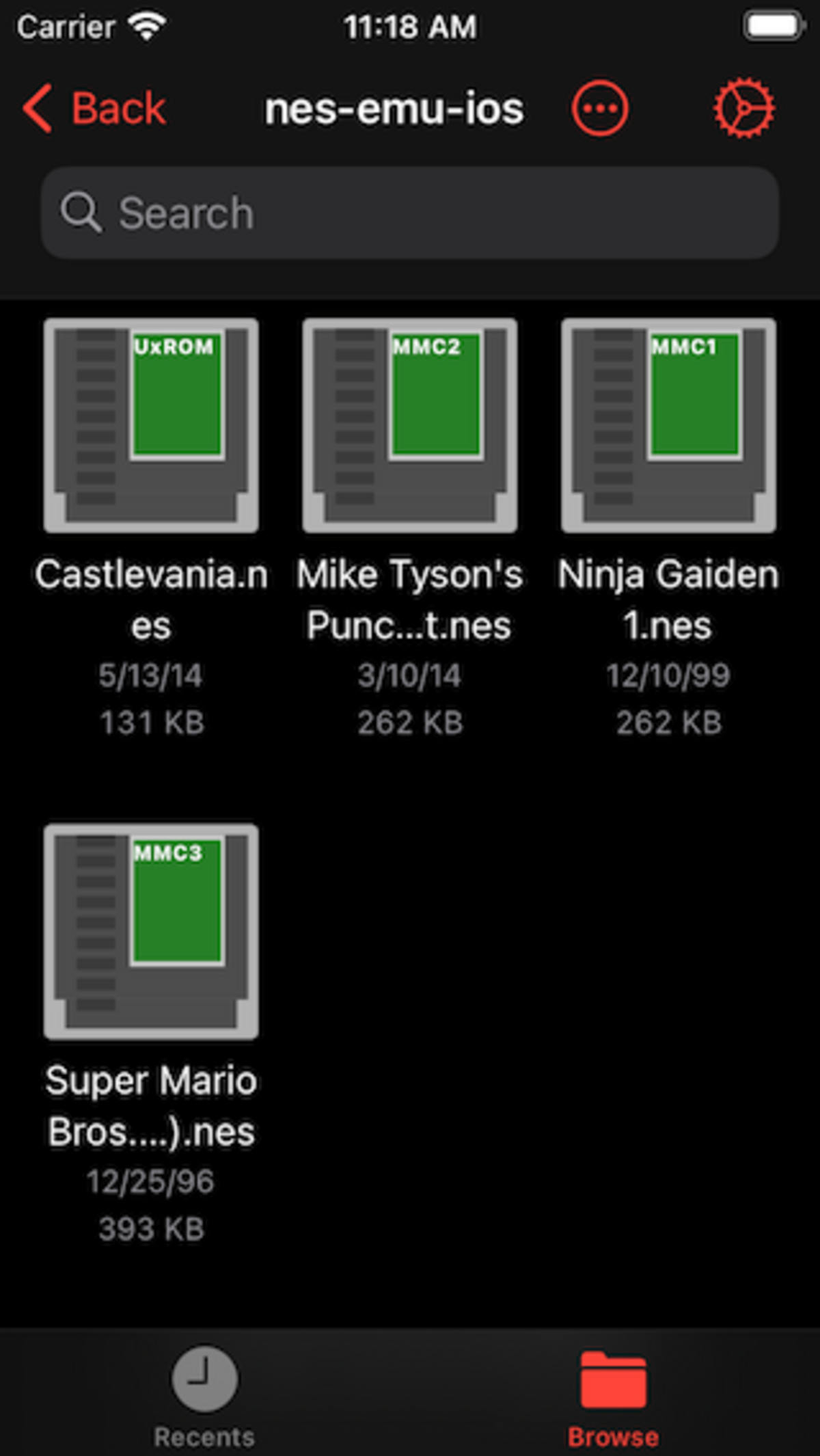Open the Castlevania.nes ROM file
The height and width of the screenshot is (1456, 820).
click(x=151, y=425)
